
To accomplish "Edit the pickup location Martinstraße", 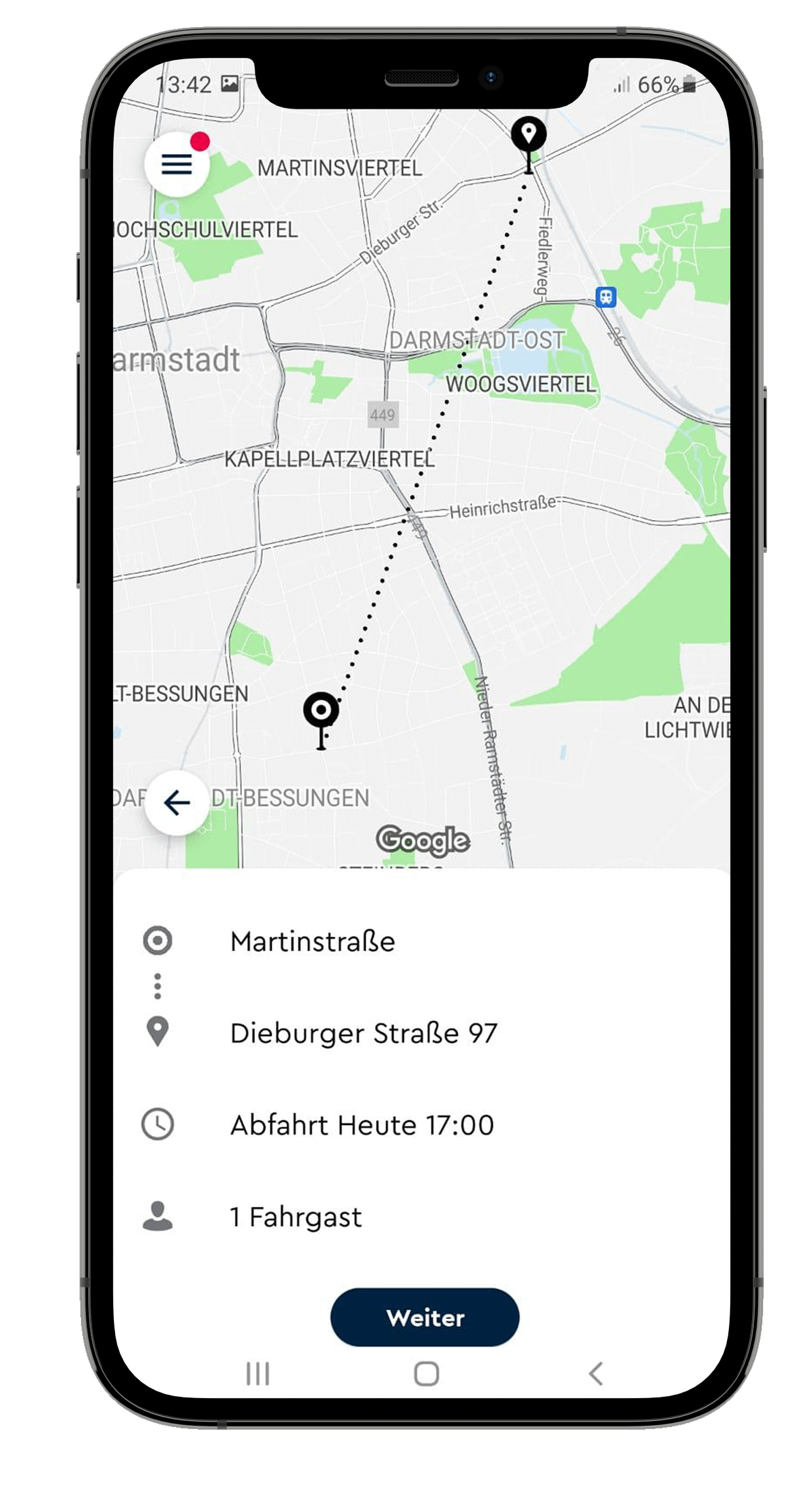I will [312, 942].
